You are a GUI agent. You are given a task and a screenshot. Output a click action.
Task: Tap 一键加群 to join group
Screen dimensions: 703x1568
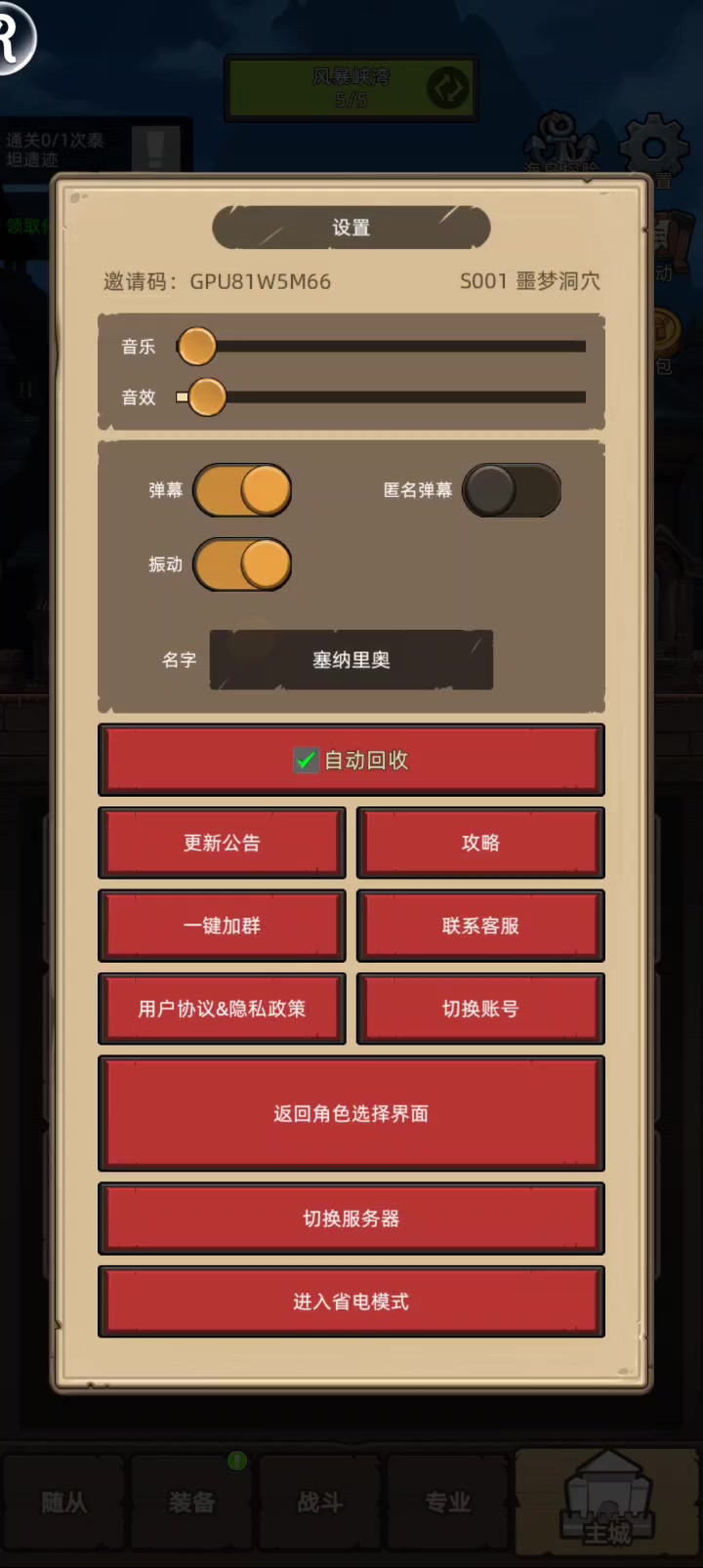222,926
